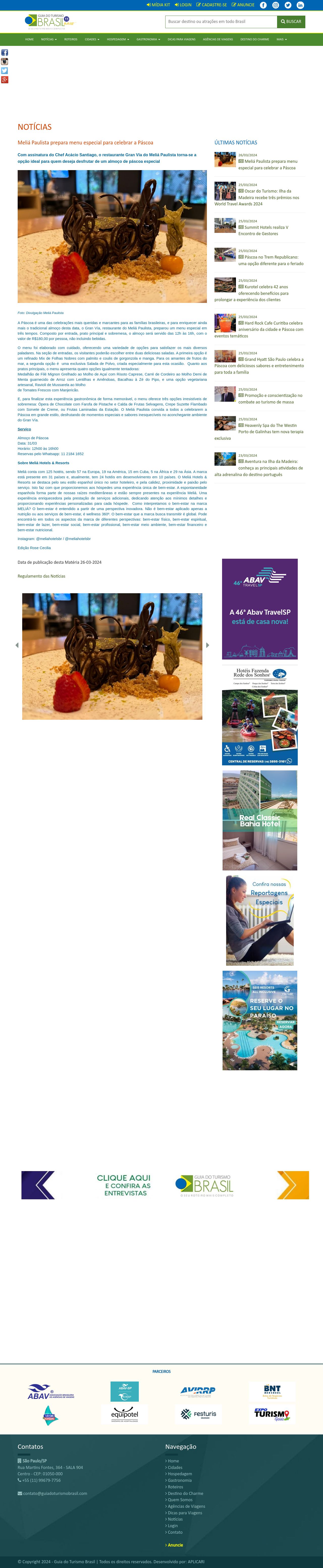Read the Summit Hotels Encontro de Gestores news
323x1568 pixels.
point(266,230)
